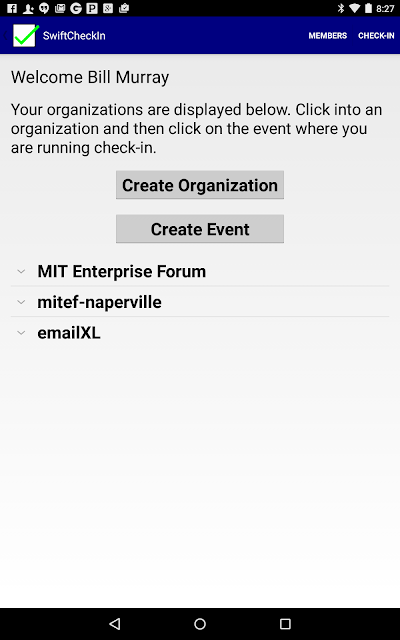400x640 pixels.
Task: Open the CHECK-IN action
Action: point(376,36)
